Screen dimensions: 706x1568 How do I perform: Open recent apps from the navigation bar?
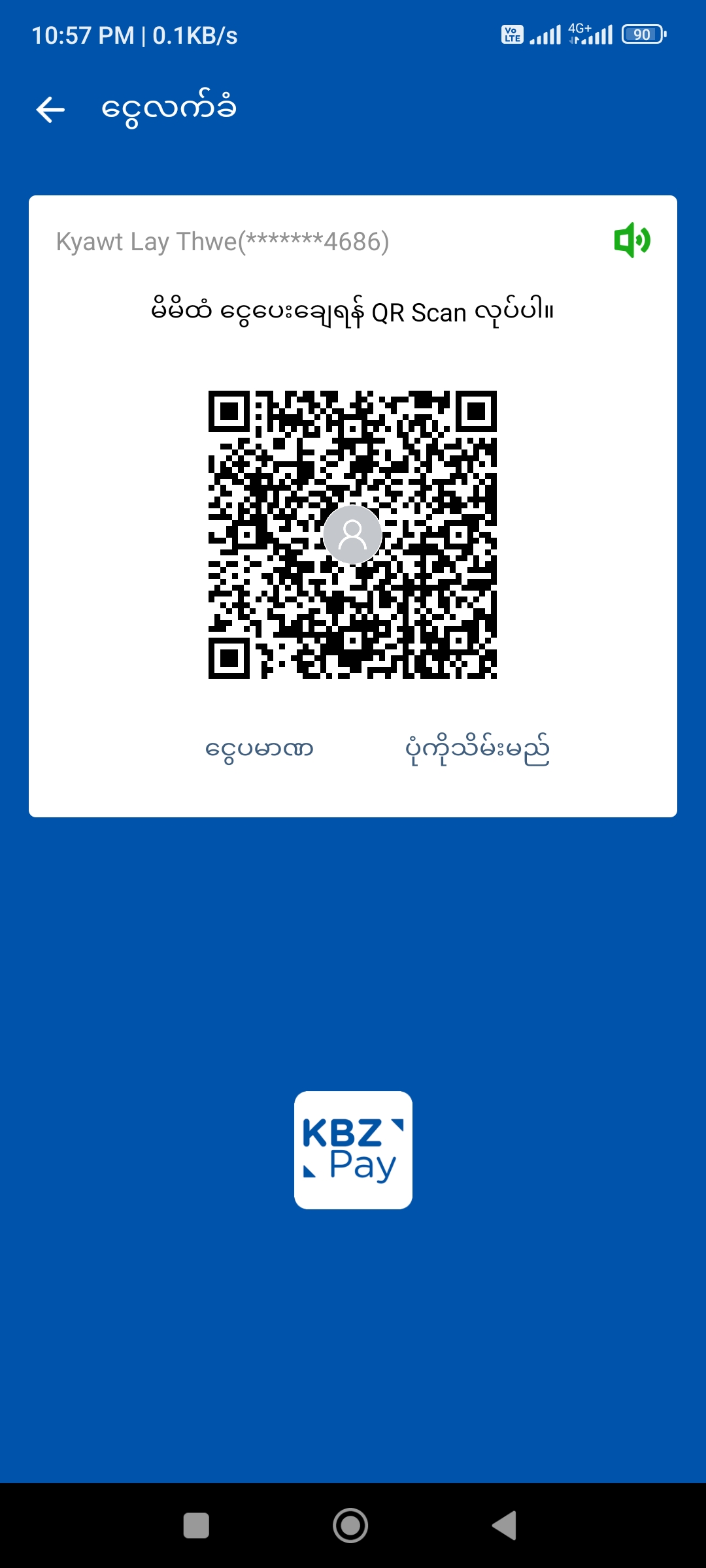point(196,1526)
